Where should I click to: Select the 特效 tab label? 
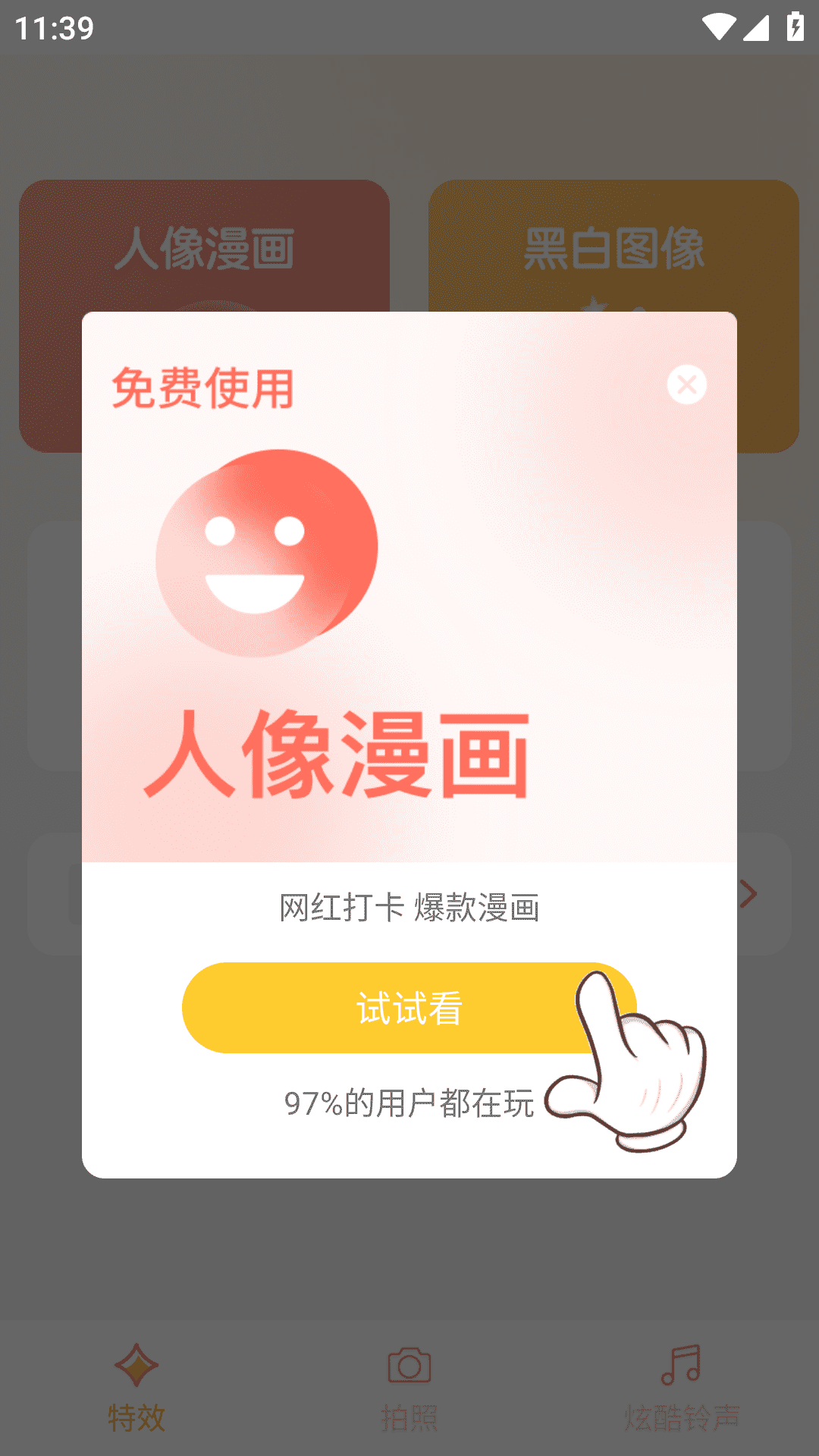135,1418
